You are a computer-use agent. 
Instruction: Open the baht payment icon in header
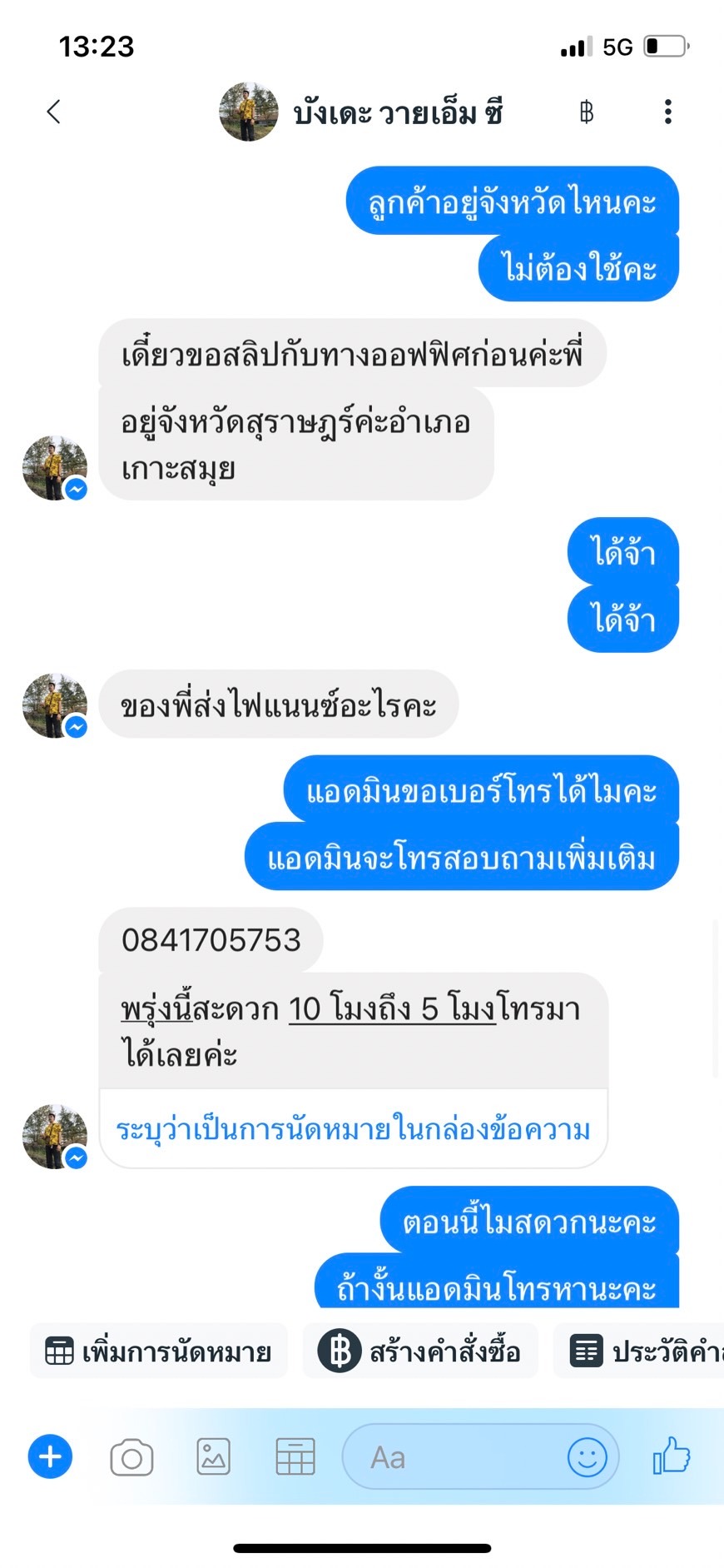click(x=586, y=112)
